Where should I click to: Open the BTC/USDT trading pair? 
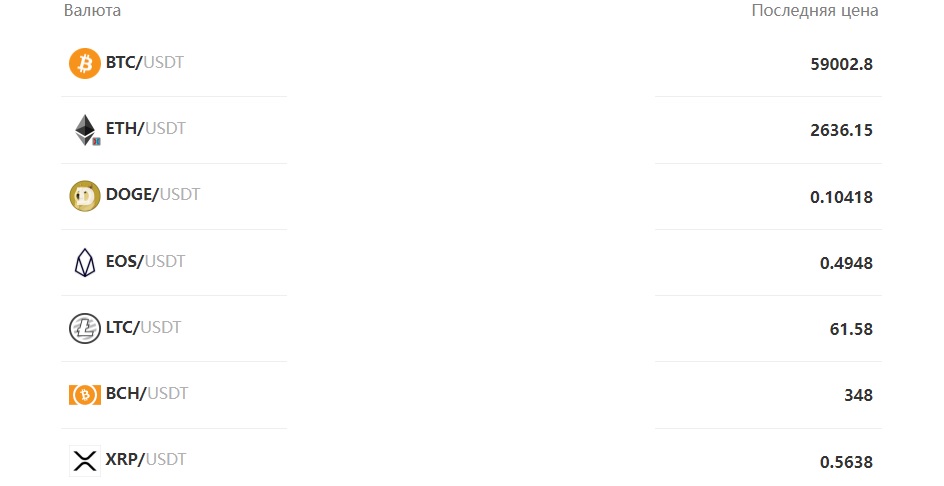(144, 63)
